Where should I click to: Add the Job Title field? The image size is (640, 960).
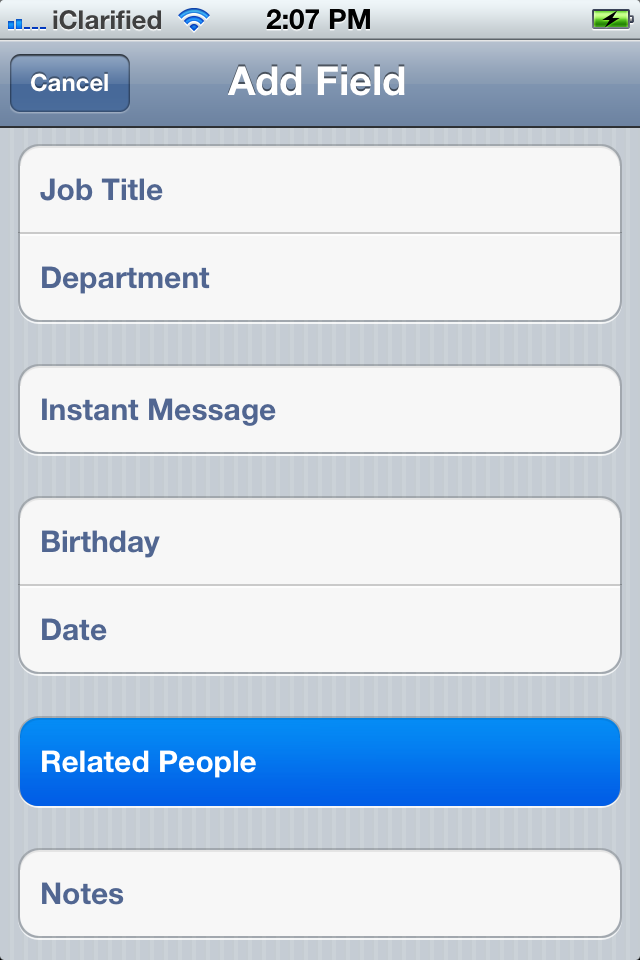coord(320,190)
